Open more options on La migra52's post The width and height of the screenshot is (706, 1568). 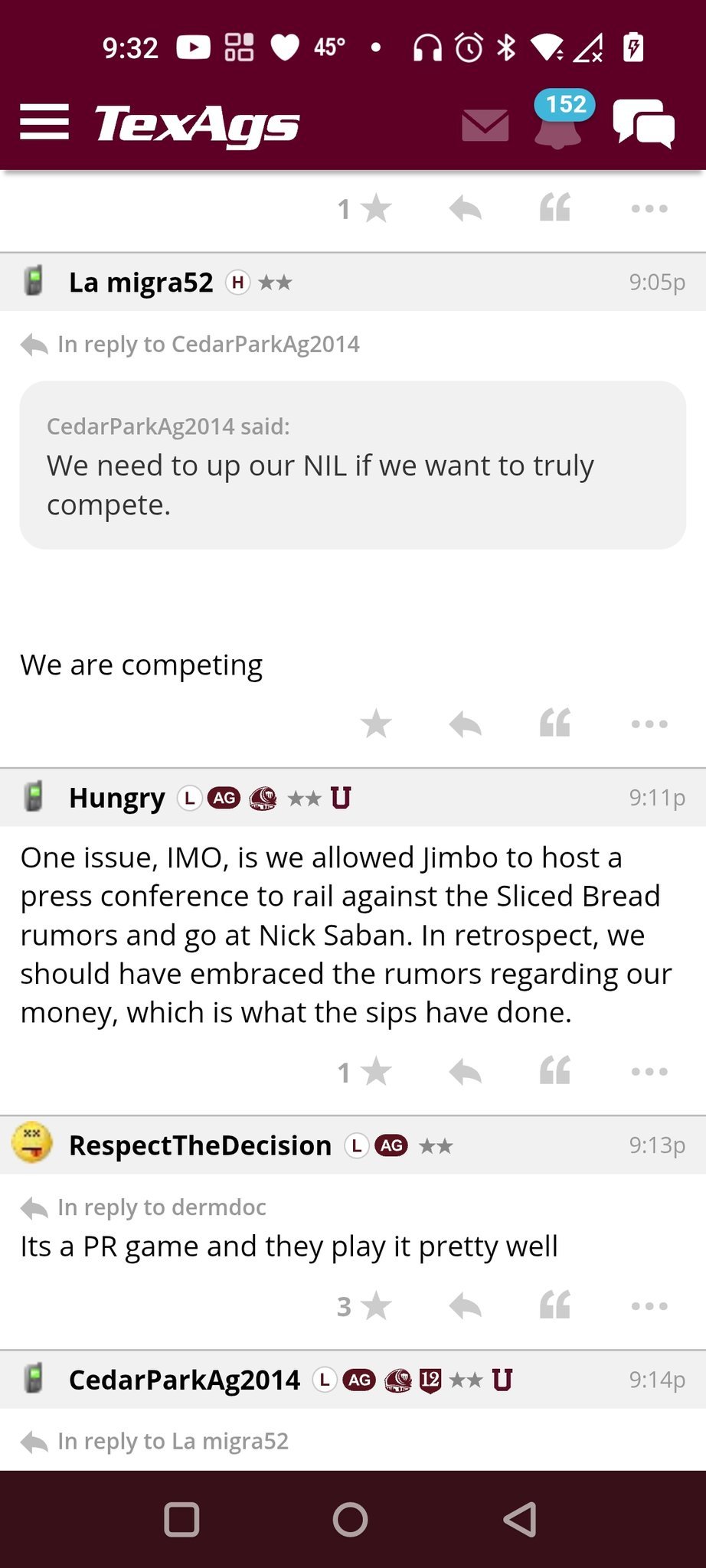click(649, 724)
